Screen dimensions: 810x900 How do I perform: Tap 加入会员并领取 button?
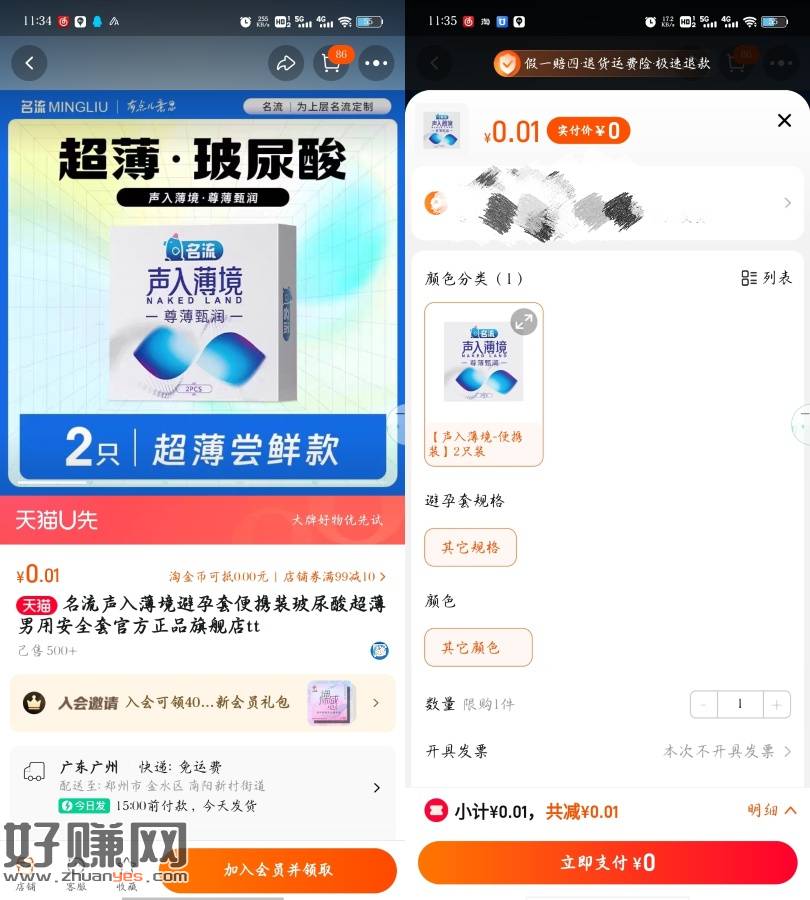click(x=278, y=870)
